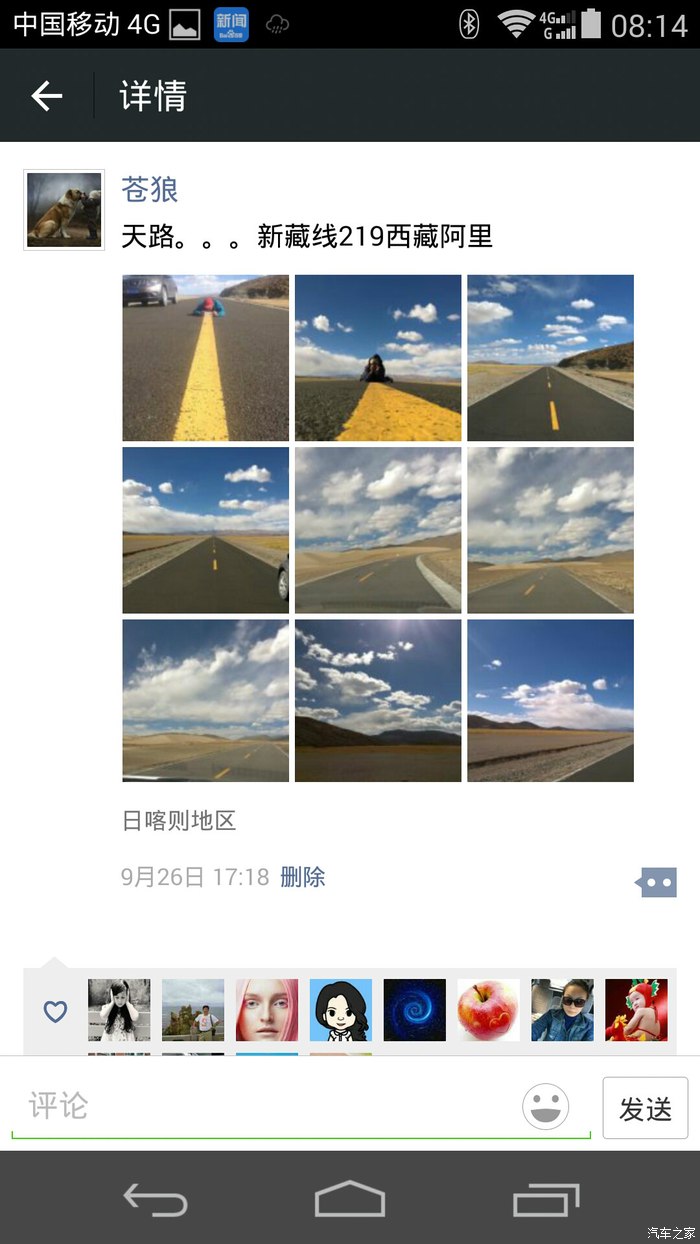
Task: Open the first photo with a car
Action: [205, 358]
